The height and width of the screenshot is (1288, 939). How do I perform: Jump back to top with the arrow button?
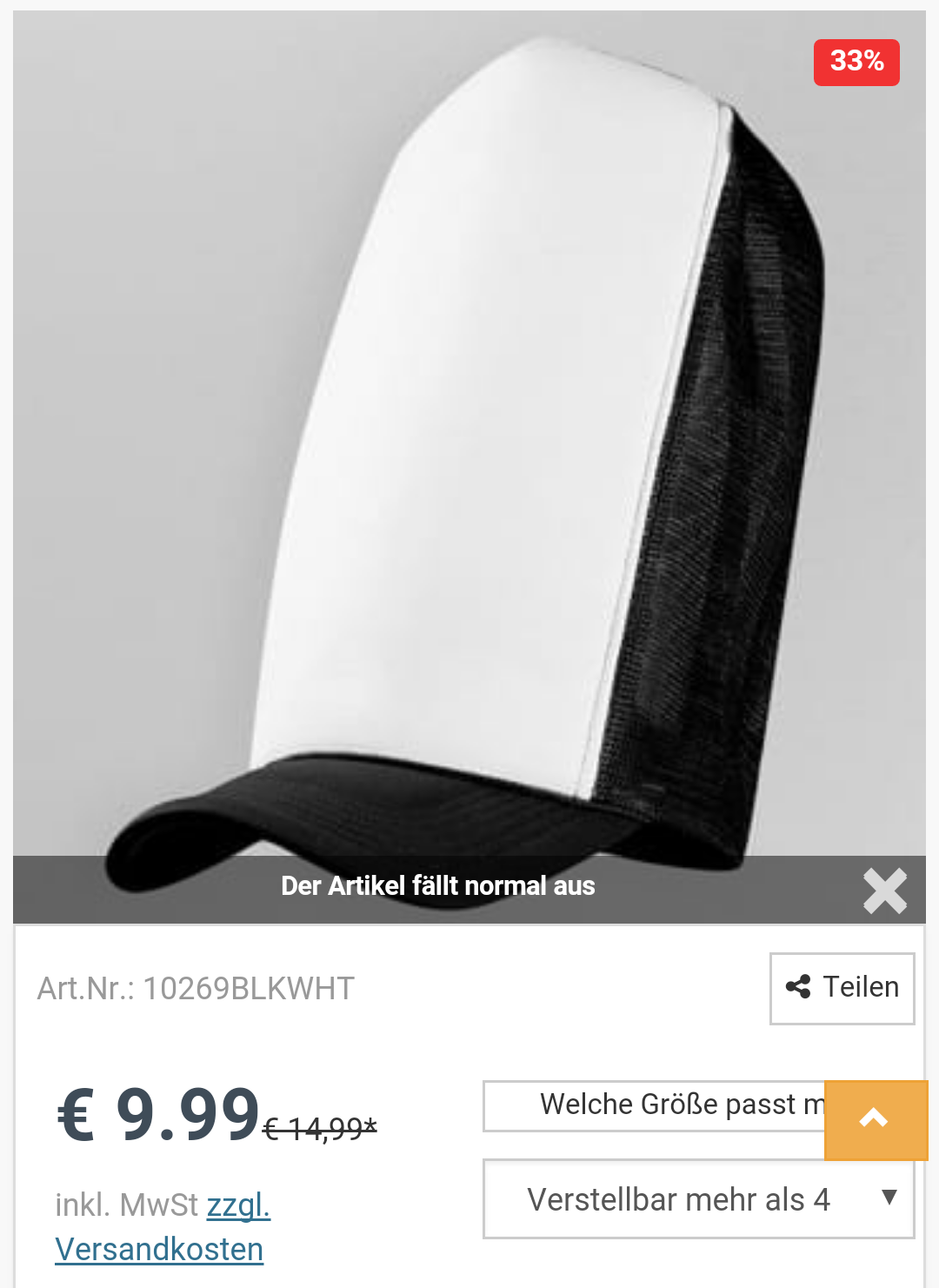pos(875,1120)
